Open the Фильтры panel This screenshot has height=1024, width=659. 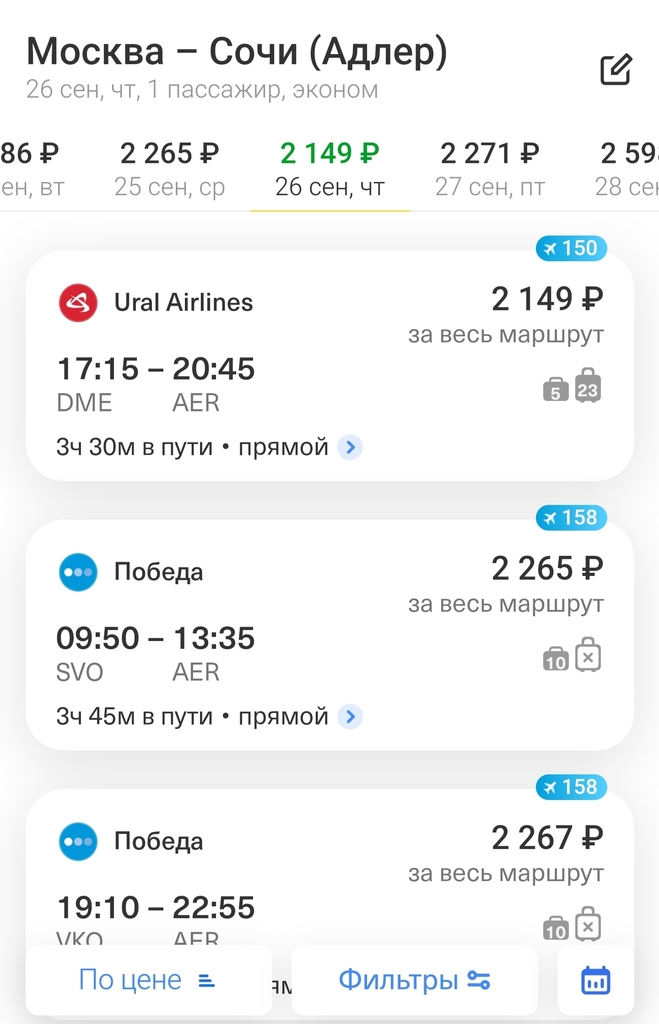point(414,980)
